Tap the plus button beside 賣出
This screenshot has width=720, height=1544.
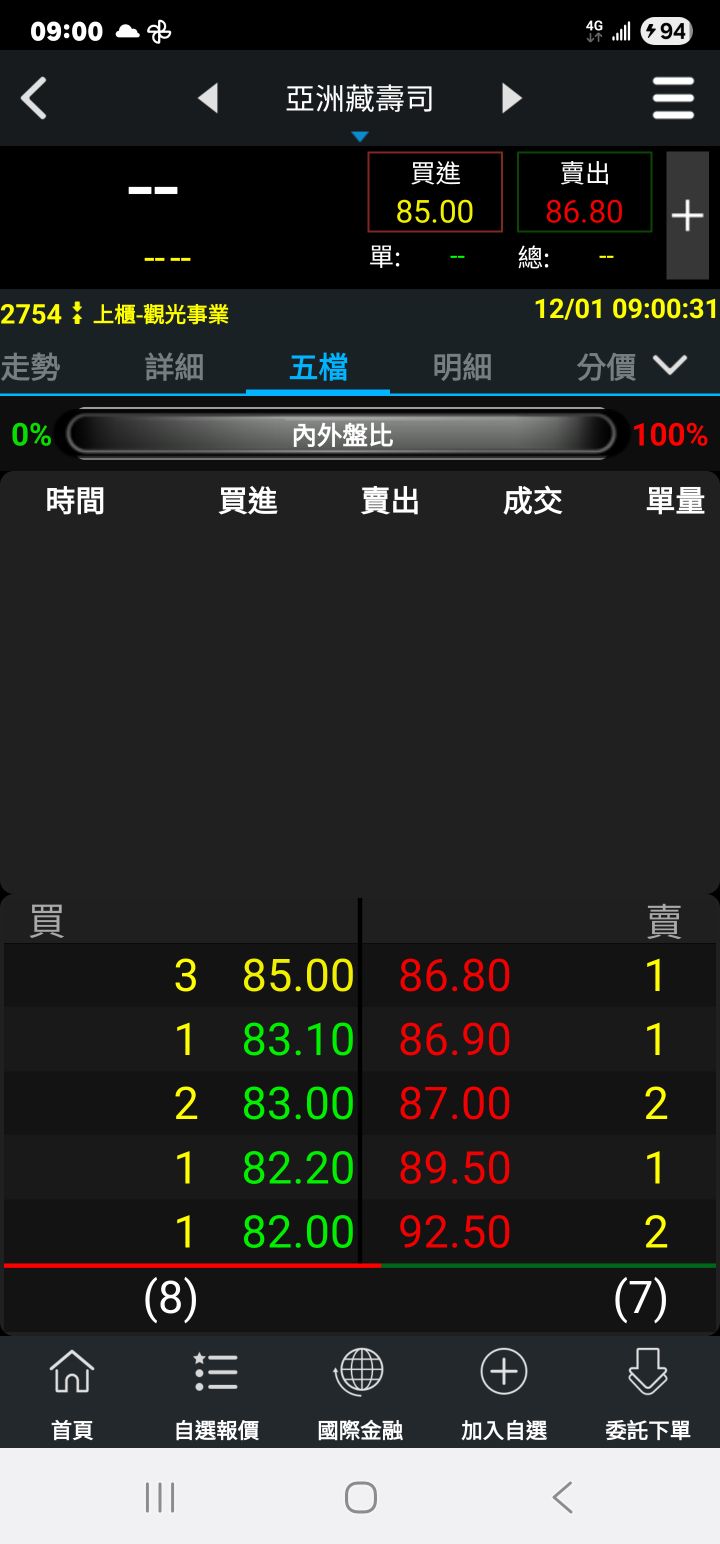687,215
